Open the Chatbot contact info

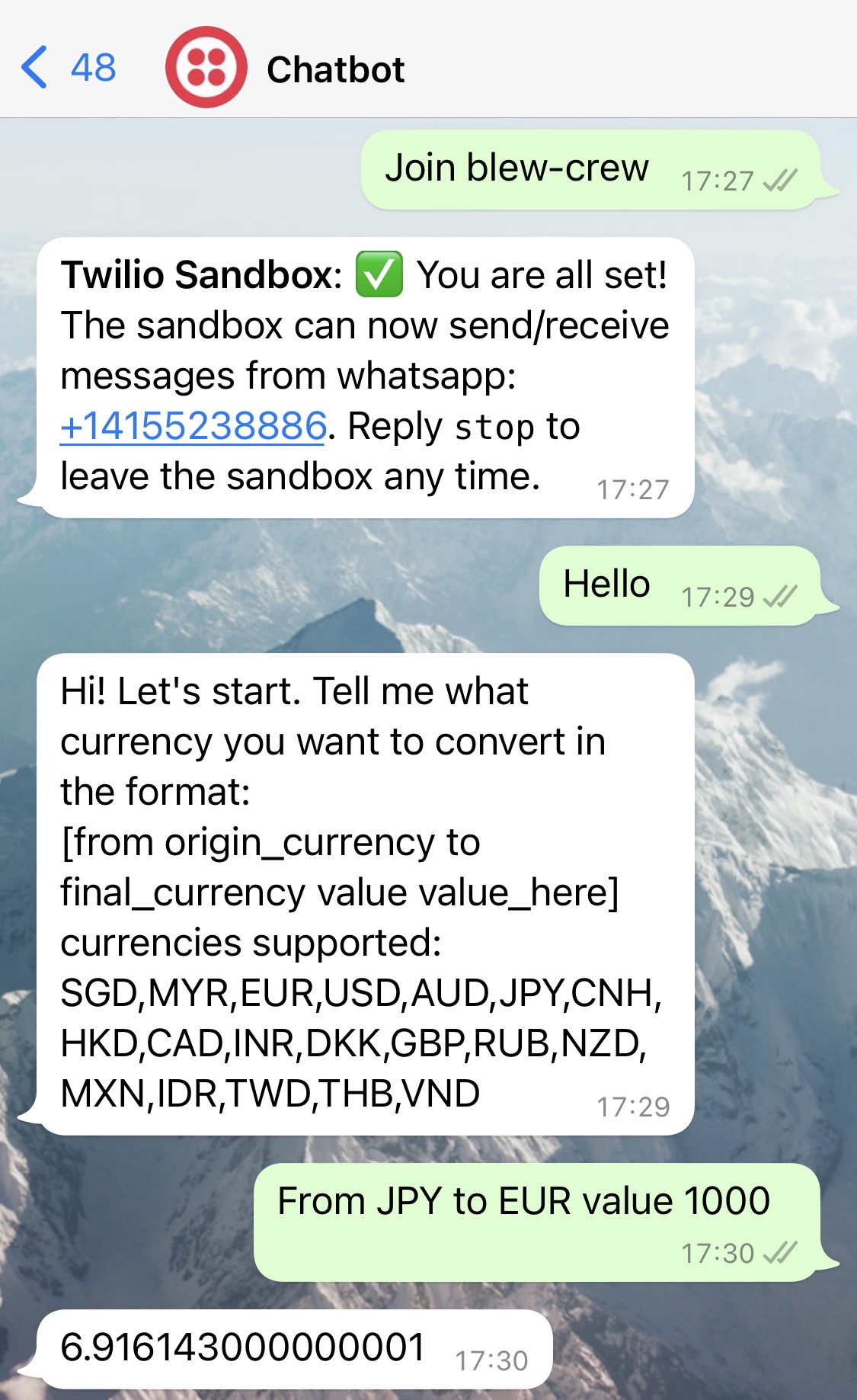pyautogui.click(x=335, y=69)
